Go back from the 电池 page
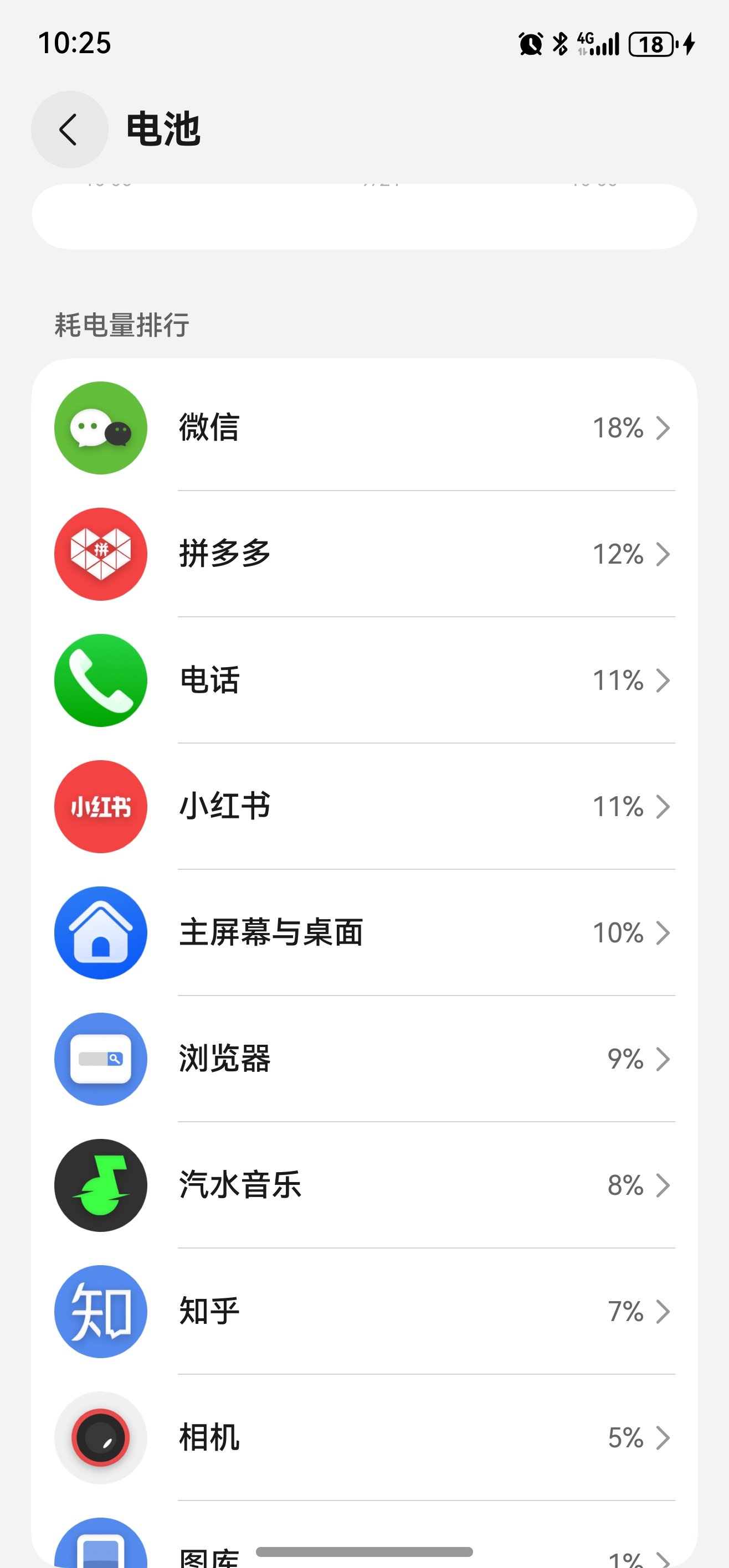This screenshot has height=1568, width=729. tap(69, 129)
